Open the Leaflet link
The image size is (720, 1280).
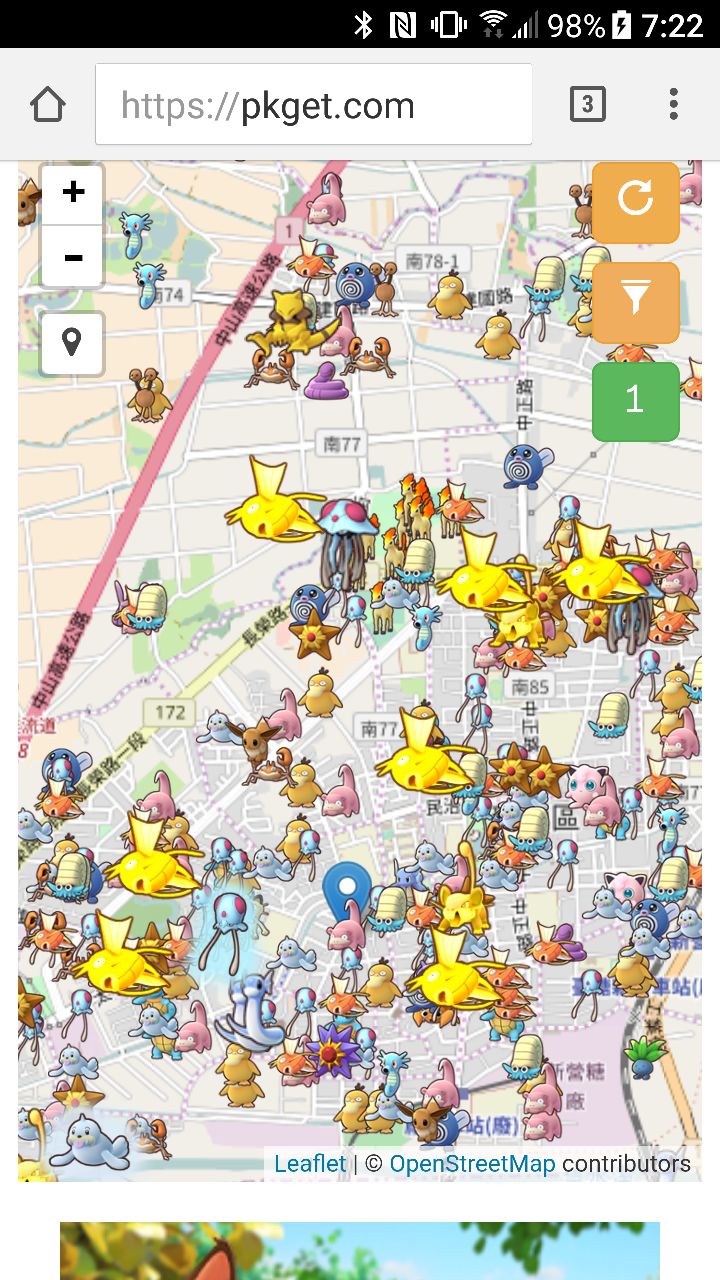(x=310, y=1164)
